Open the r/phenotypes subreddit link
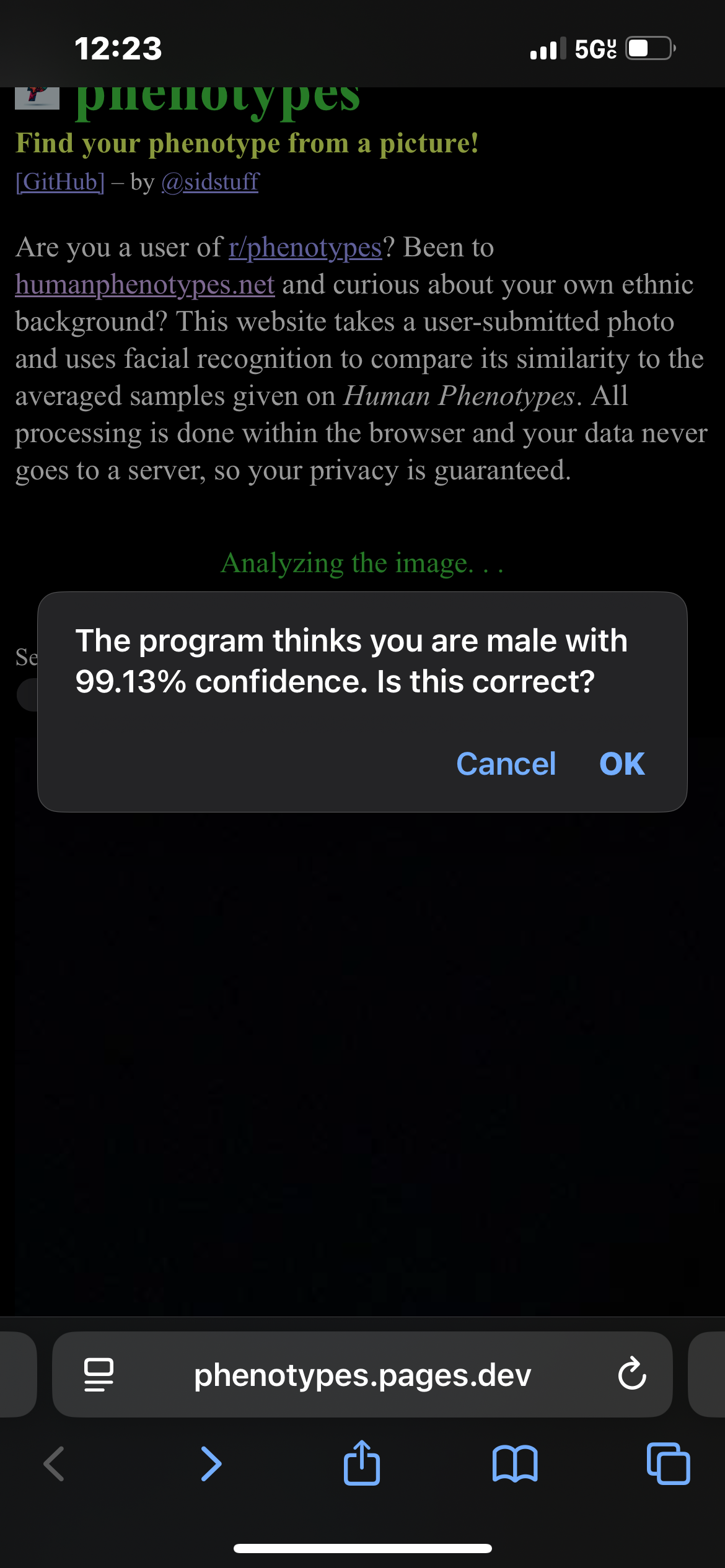The width and height of the screenshot is (725, 1568). point(305,247)
